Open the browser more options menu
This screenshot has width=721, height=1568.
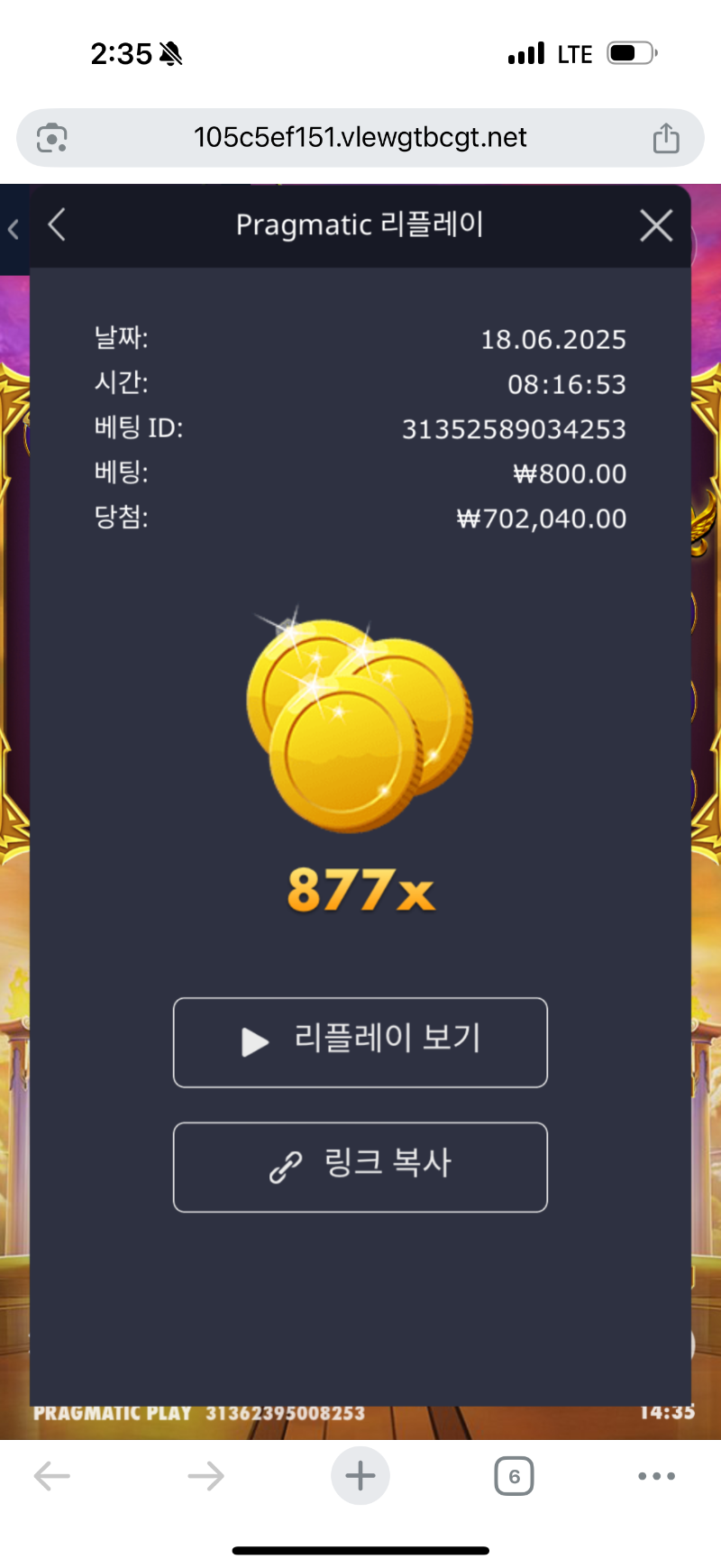(656, 1476)
